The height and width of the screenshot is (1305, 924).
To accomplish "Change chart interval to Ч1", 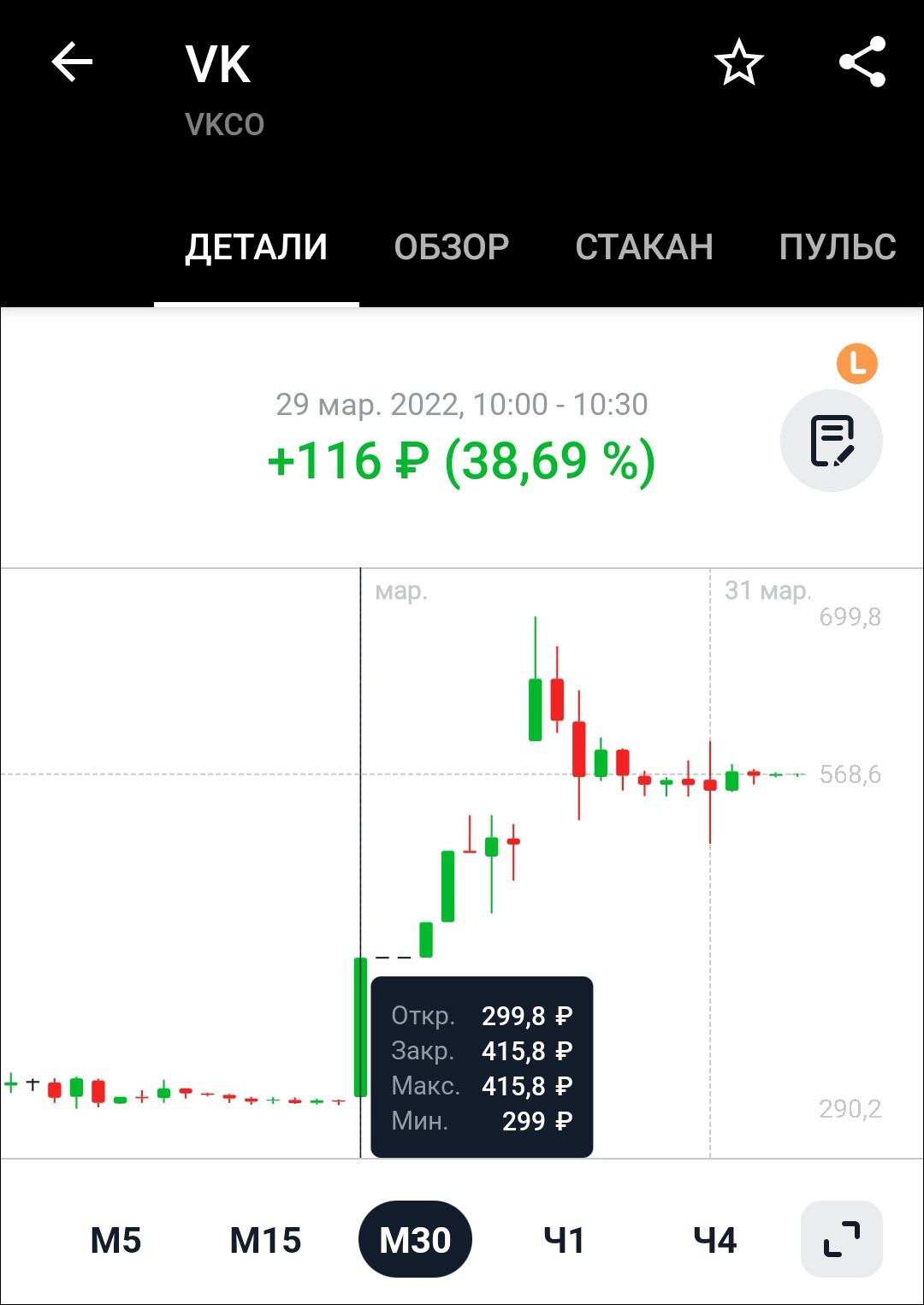I will [565, 1240].
